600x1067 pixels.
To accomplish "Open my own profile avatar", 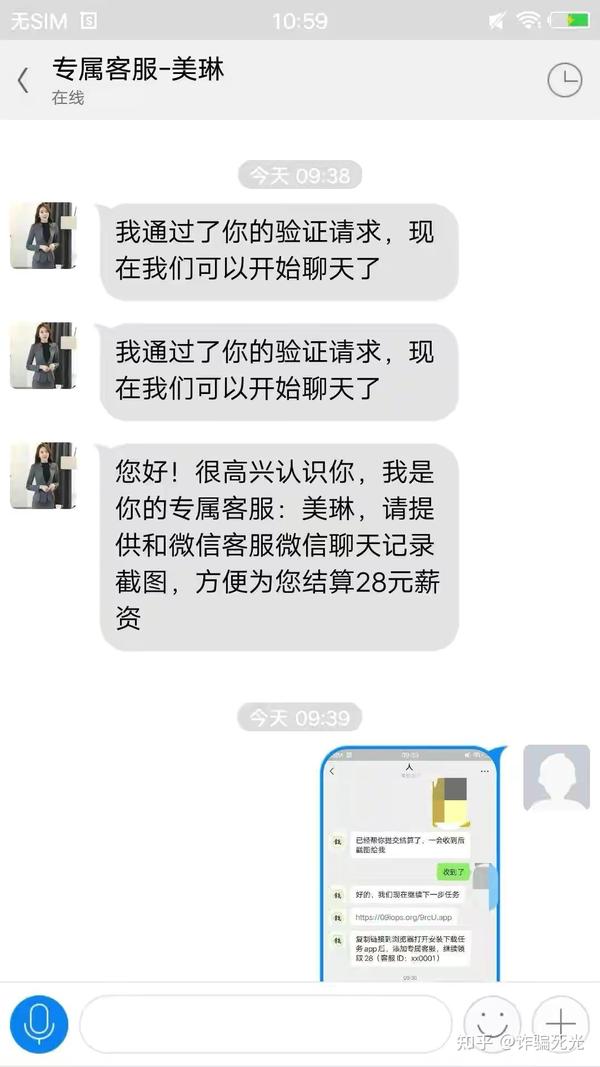I will tap(556, 778).
